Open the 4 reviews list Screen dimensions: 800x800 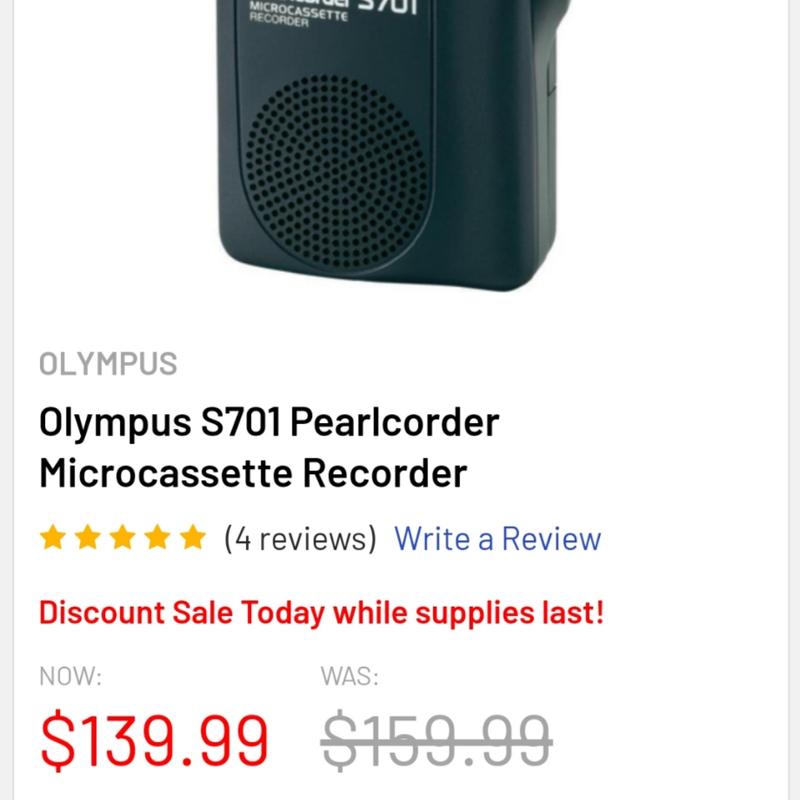coord(300,539)
